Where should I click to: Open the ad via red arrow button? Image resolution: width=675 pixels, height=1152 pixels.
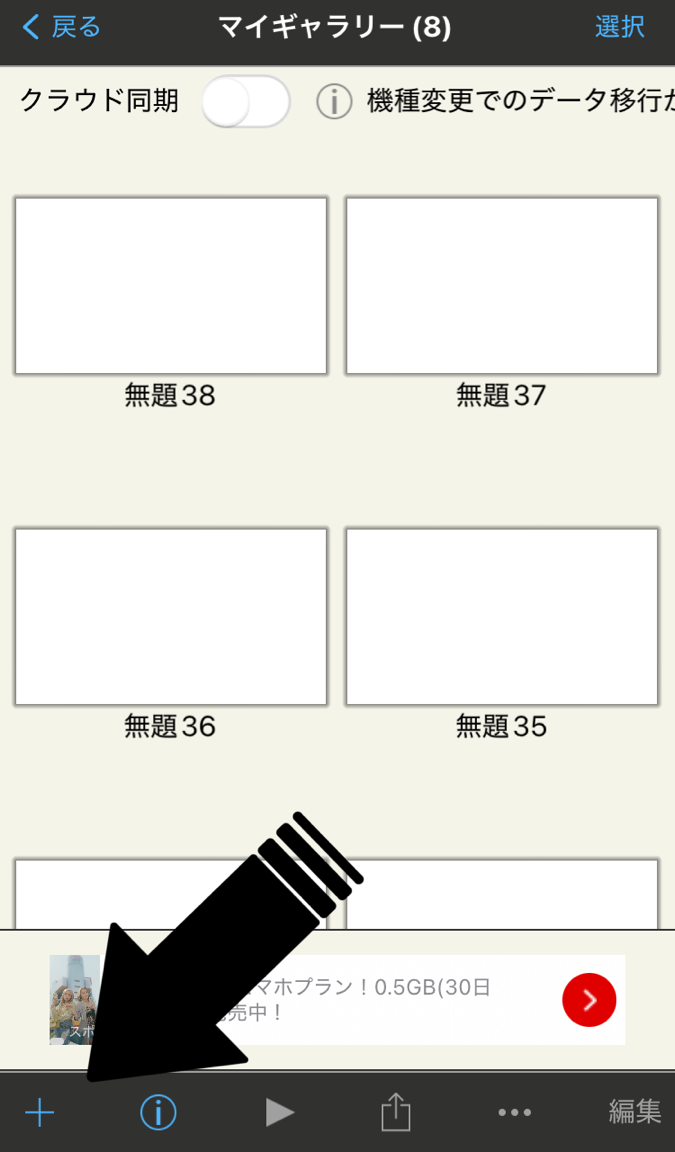point(589,999)
